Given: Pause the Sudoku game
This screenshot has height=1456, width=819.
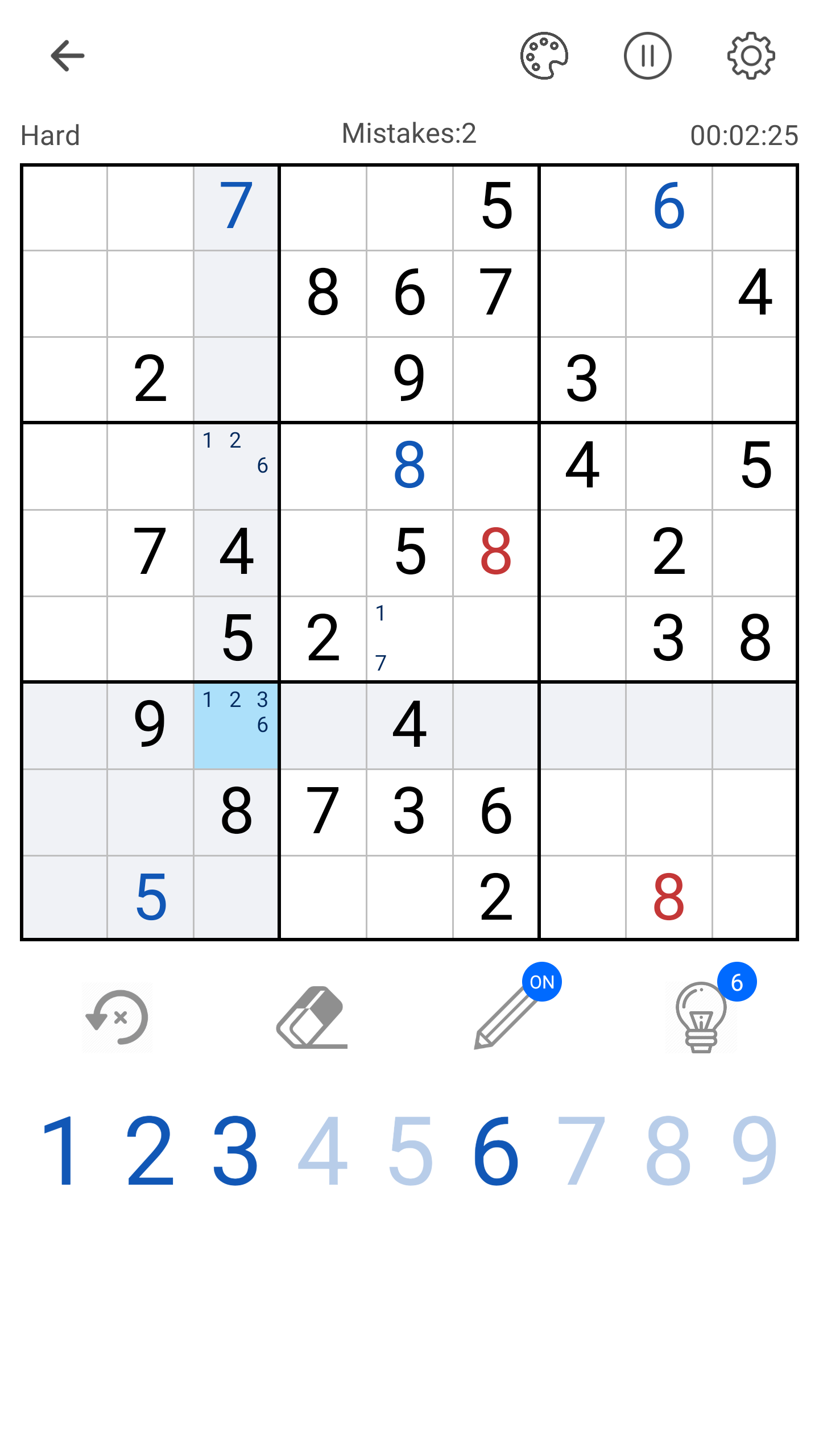Looking at the screenshot, I should point(647,56).
